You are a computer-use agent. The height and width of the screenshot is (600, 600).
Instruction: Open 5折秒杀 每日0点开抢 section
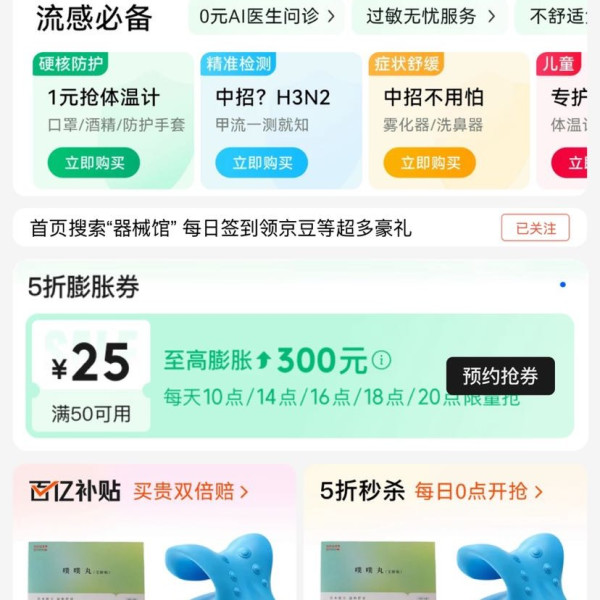[432, 491]
